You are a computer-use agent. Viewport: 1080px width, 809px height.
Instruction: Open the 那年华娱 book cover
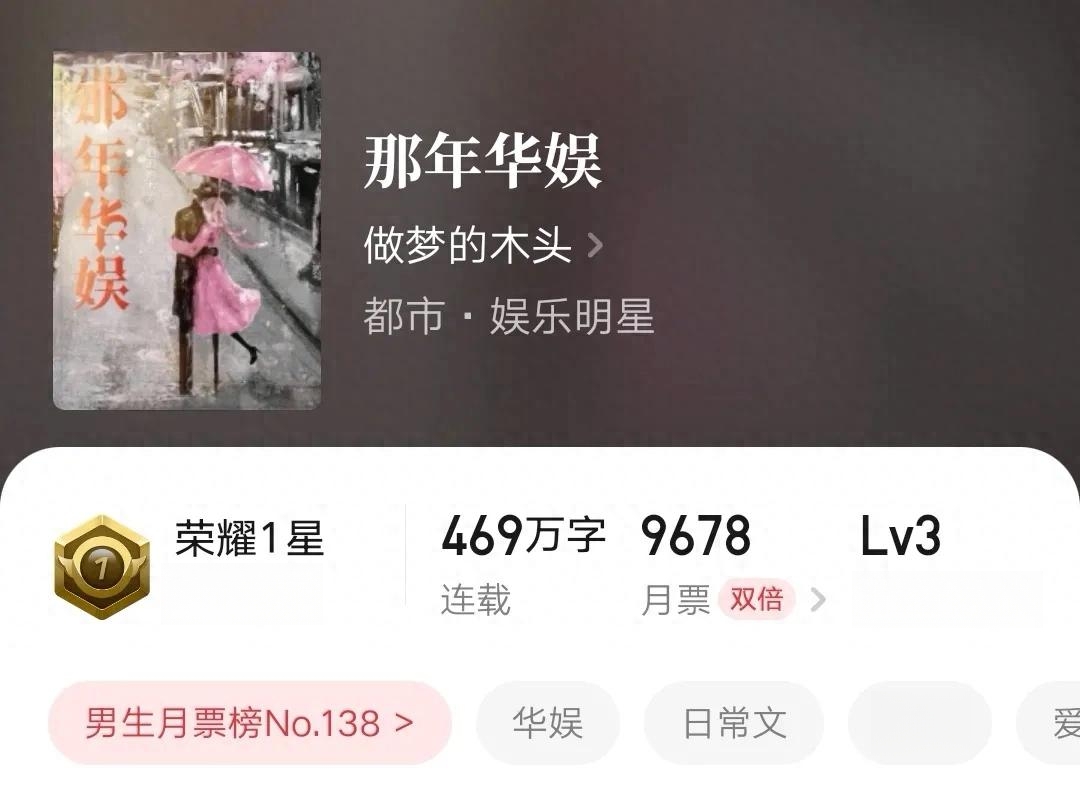[187, 231]
